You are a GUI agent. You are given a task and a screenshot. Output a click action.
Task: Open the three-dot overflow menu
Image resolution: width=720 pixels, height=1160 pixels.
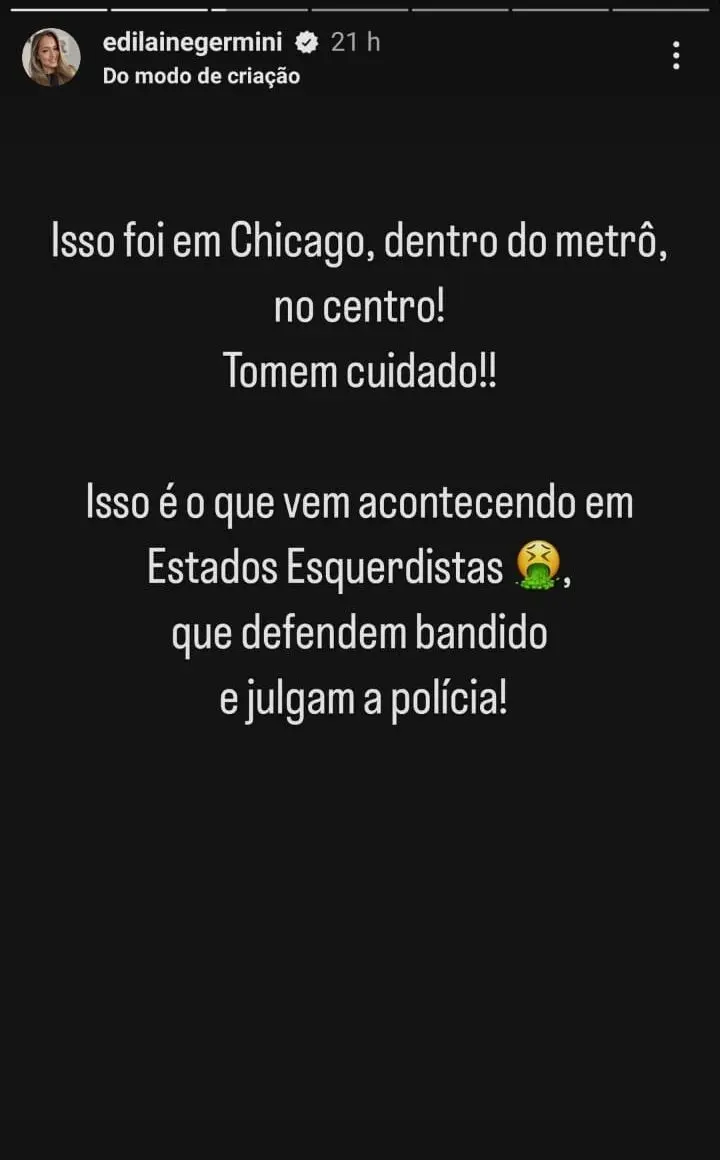pyautogui.click(x=676, y=56)
